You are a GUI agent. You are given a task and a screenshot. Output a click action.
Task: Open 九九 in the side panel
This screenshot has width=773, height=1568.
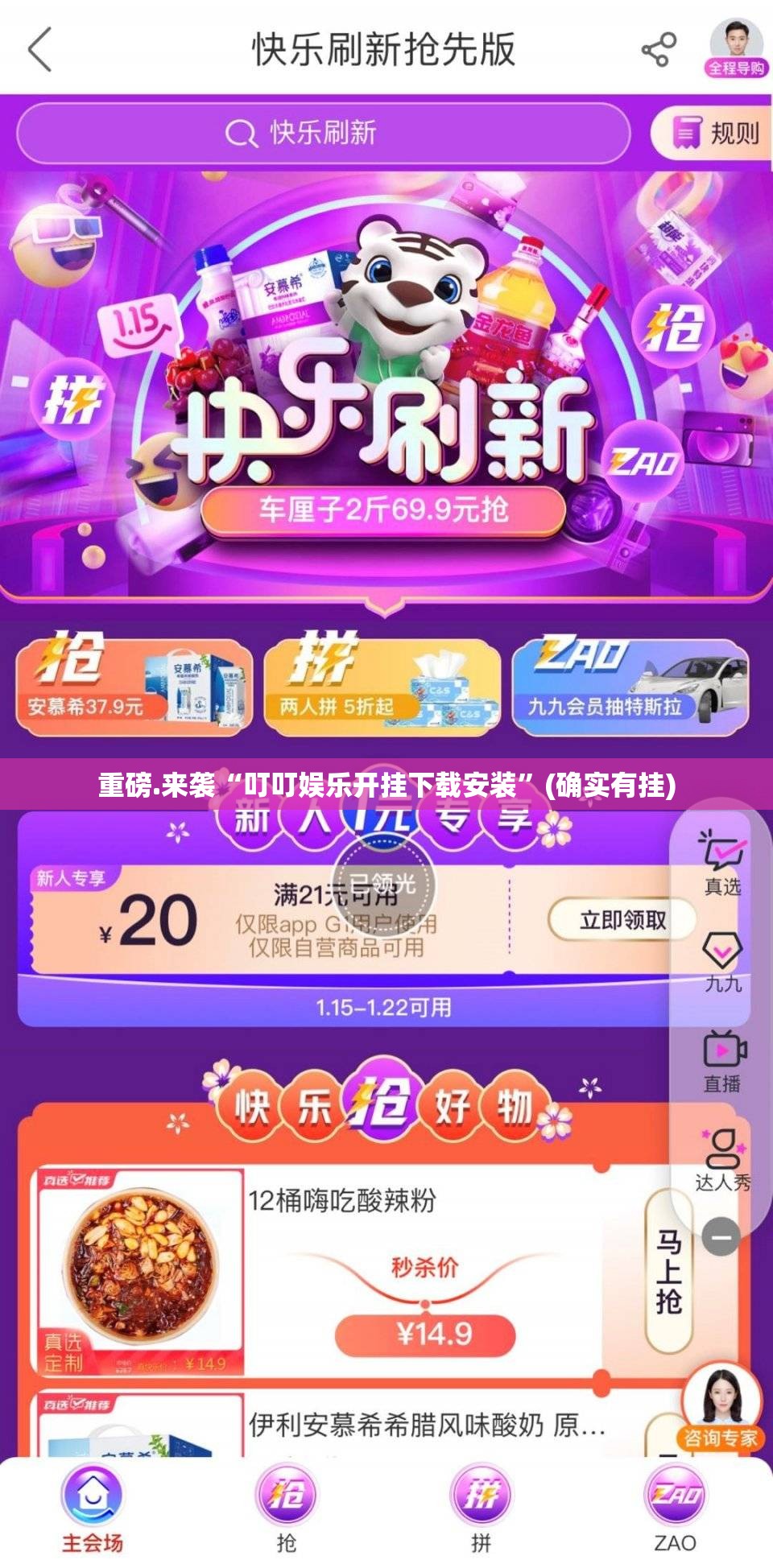click(722, 962)
